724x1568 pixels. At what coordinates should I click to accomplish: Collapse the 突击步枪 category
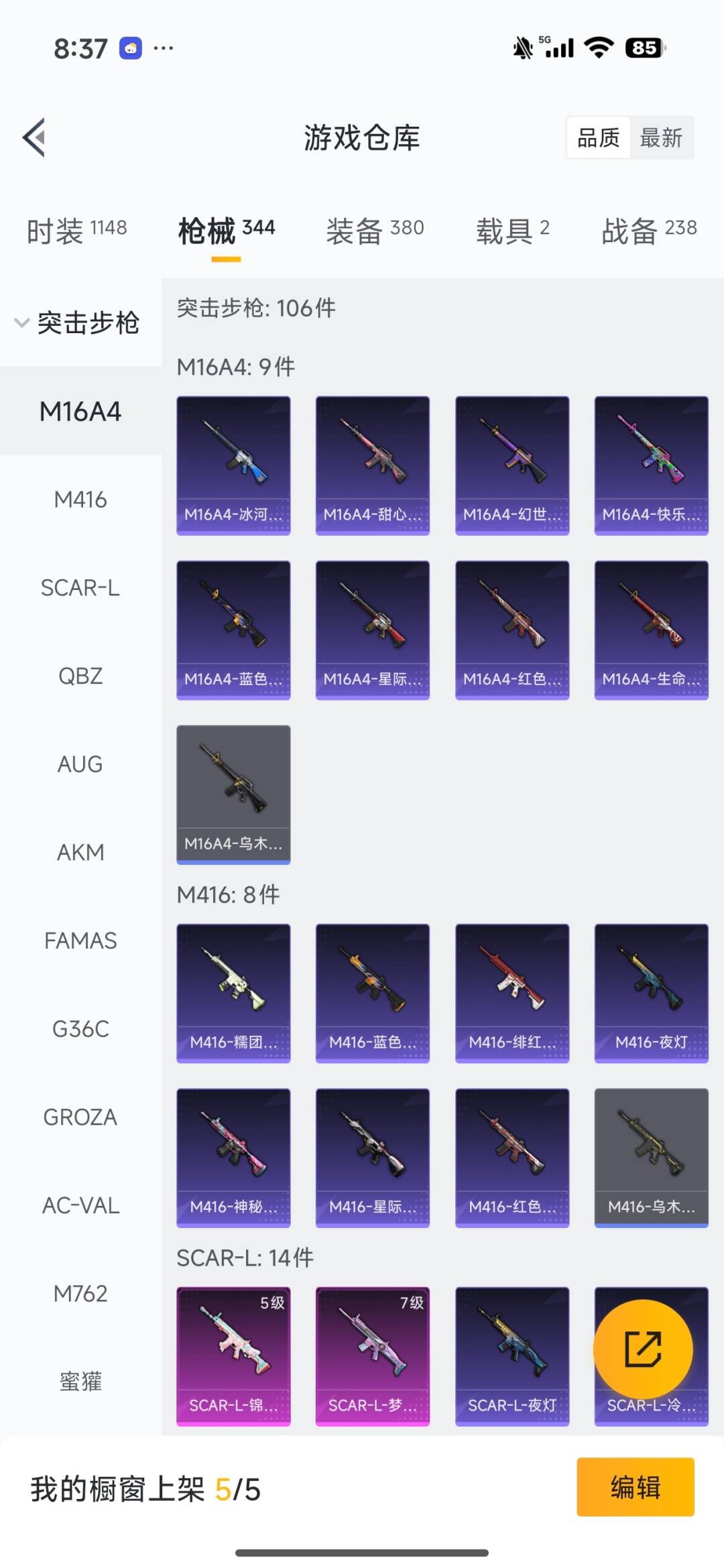[x=77, y=323]
